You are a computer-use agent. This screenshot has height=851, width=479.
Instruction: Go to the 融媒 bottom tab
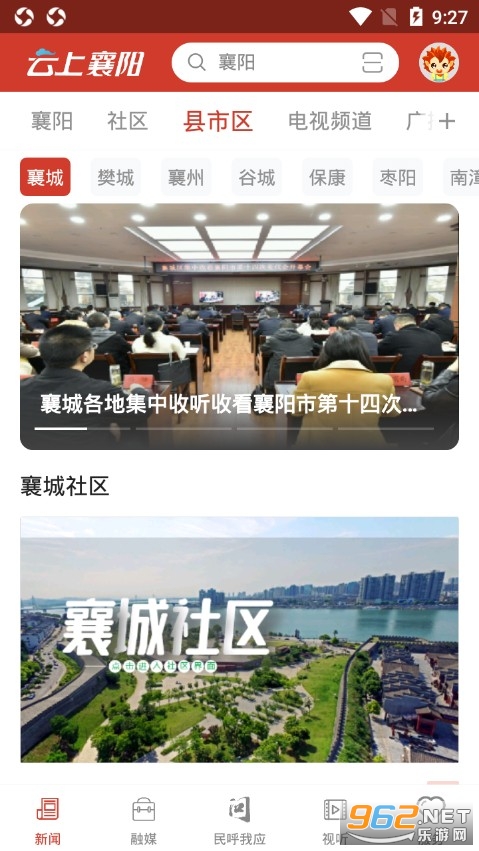(x=144, y=822)
